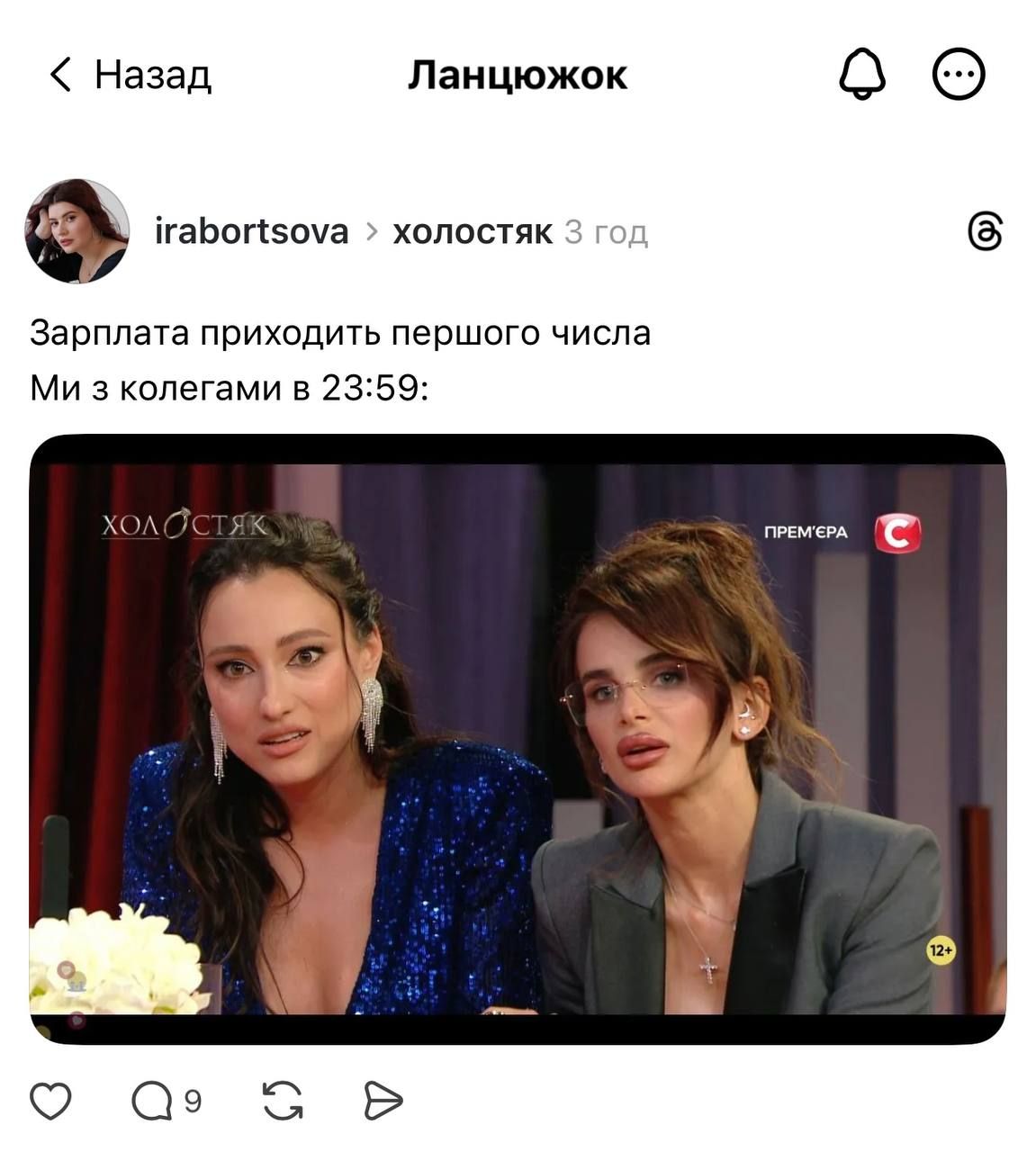Like irabortsova's post
The width and height of the screenshot is (1036, 1152).
point(50,1101)
